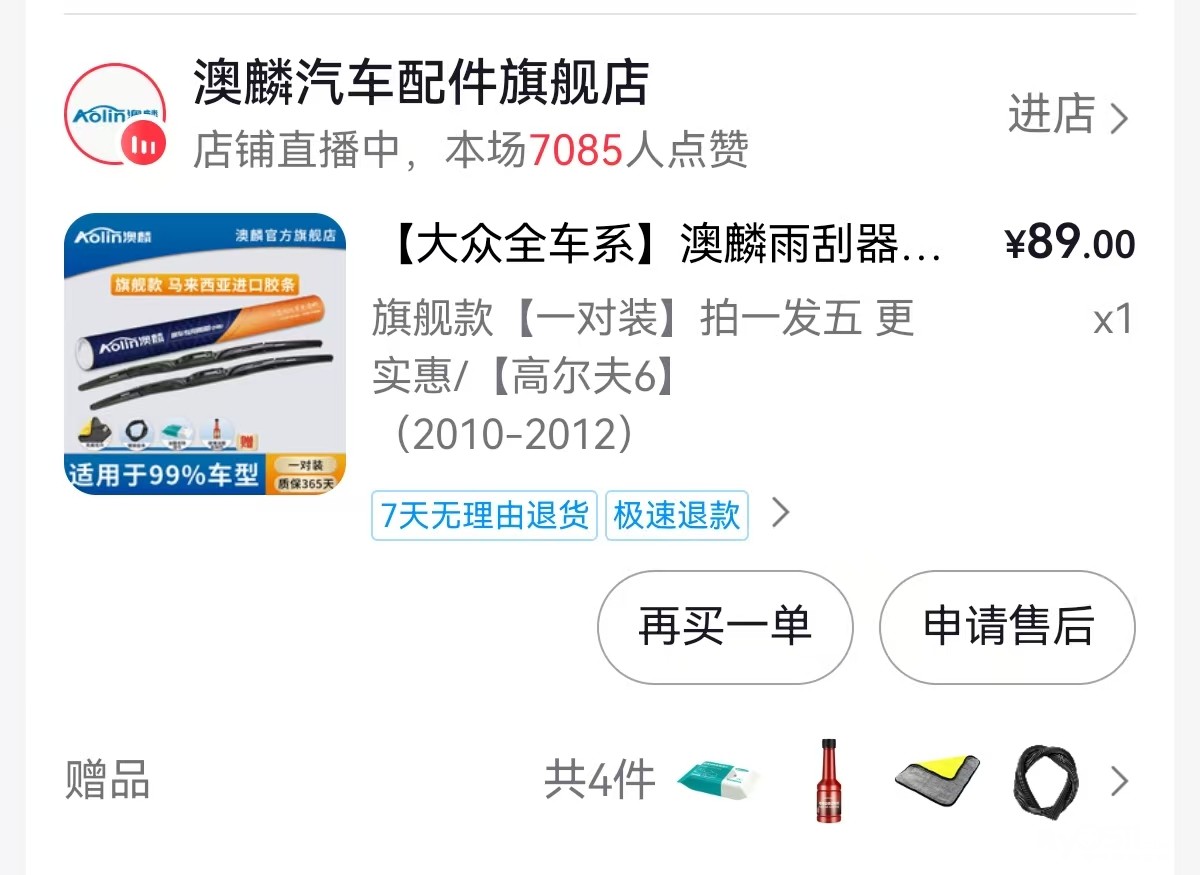This screenshot has width=1200, height=875.
Task: Open the 赠品 gifts list chevron
Action: [1119, 781]
